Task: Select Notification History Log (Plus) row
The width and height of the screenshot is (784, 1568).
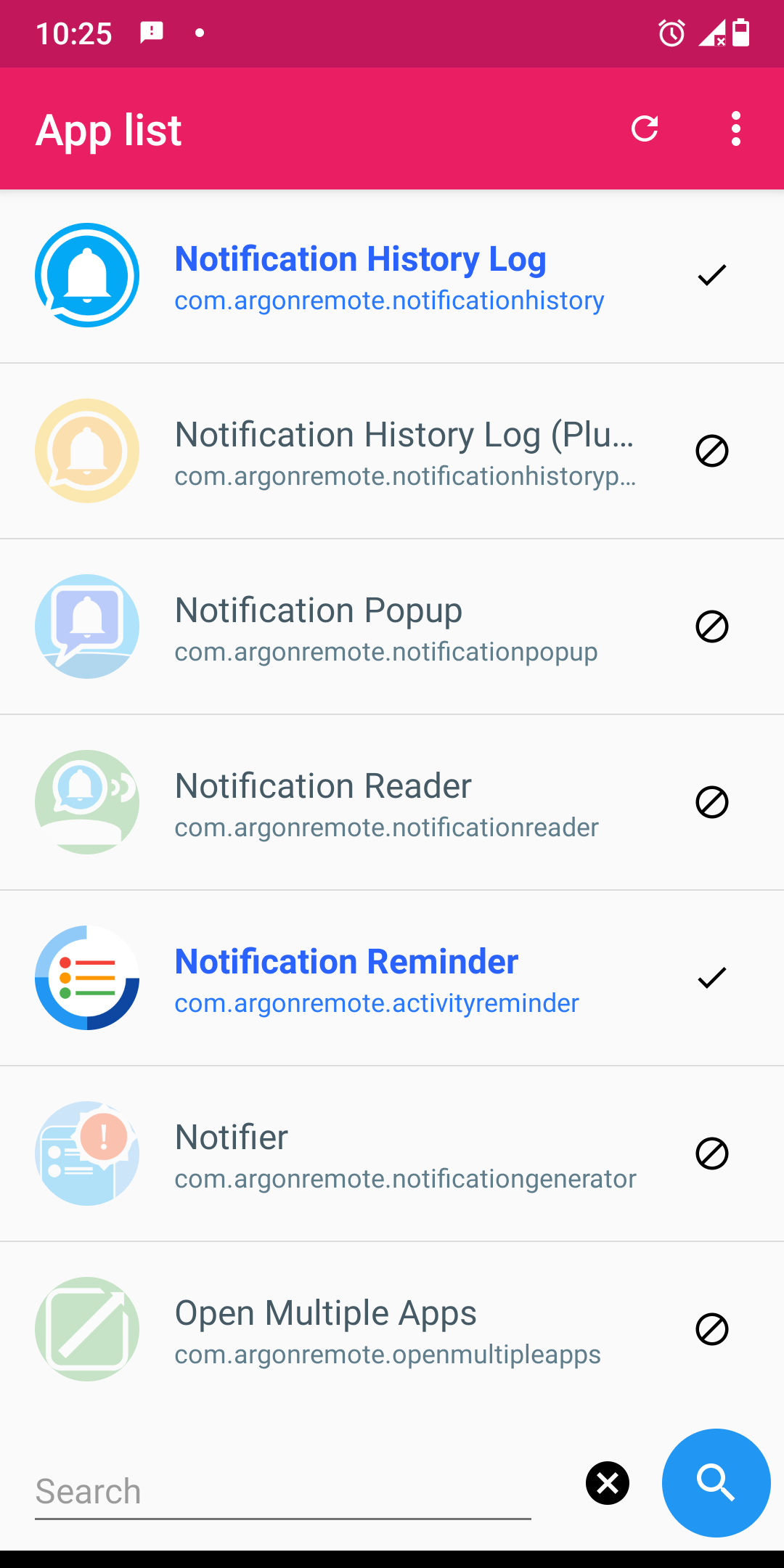Action: click(392, 451)
